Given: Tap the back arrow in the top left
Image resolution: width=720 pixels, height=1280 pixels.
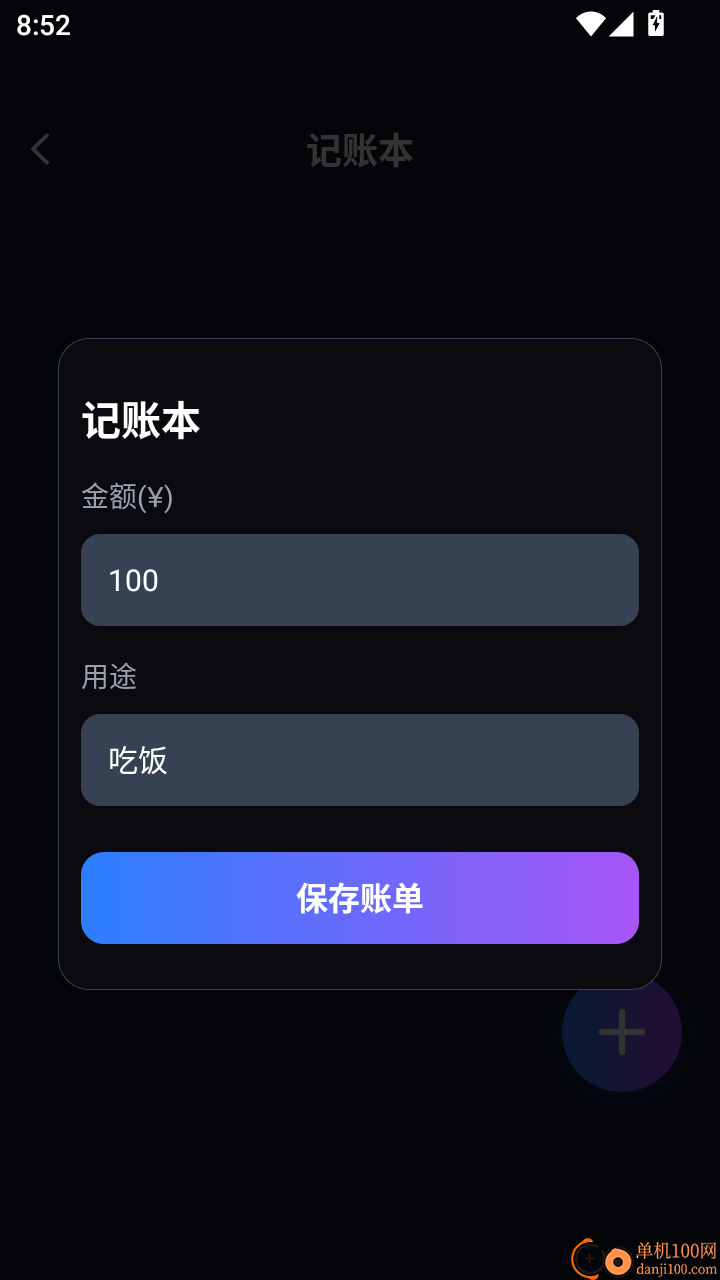Looking at the screenshot, I should (39, 148).
